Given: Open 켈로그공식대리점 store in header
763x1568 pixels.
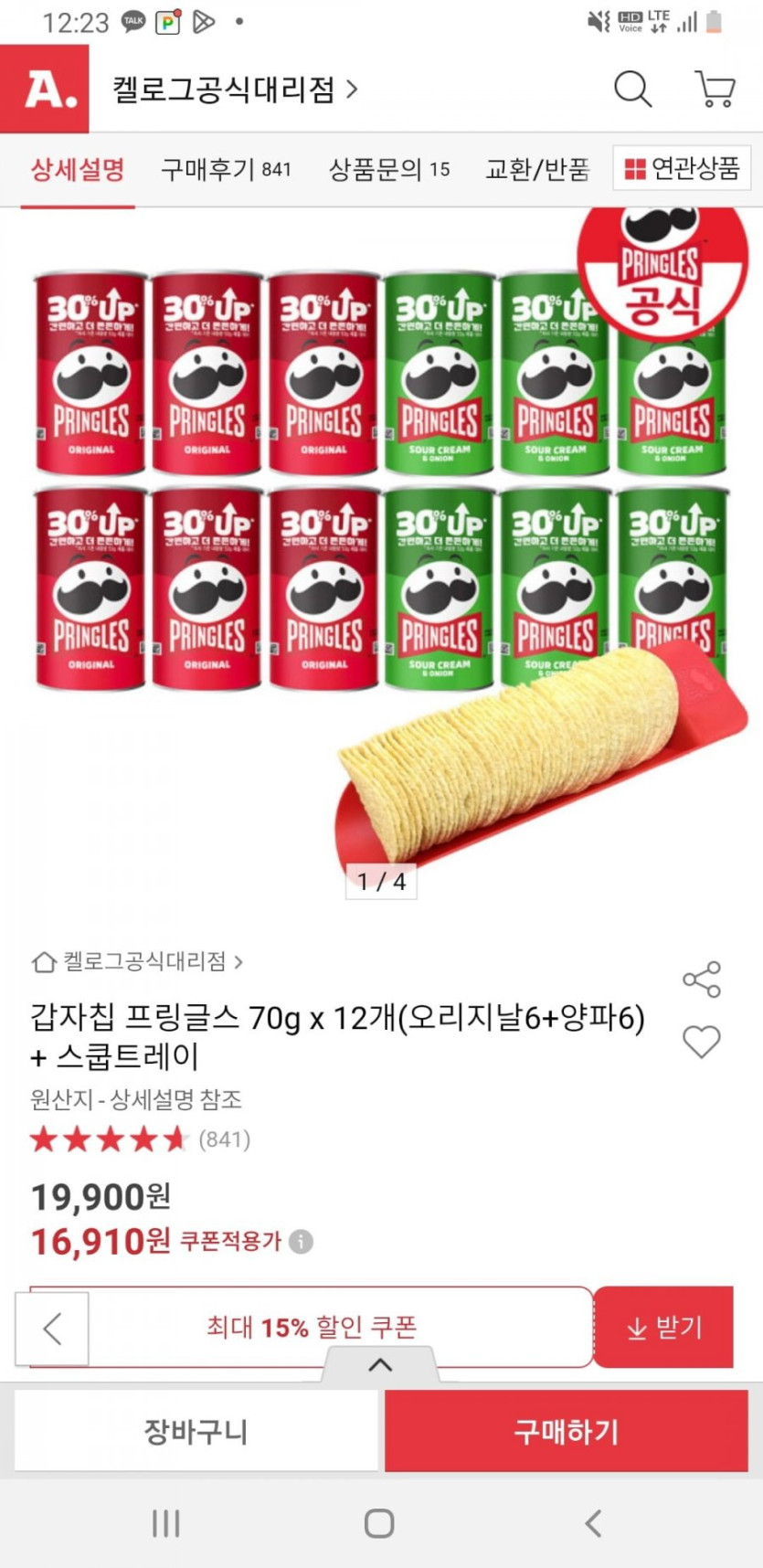Looking at the screenshot, I should pos(235,90).
